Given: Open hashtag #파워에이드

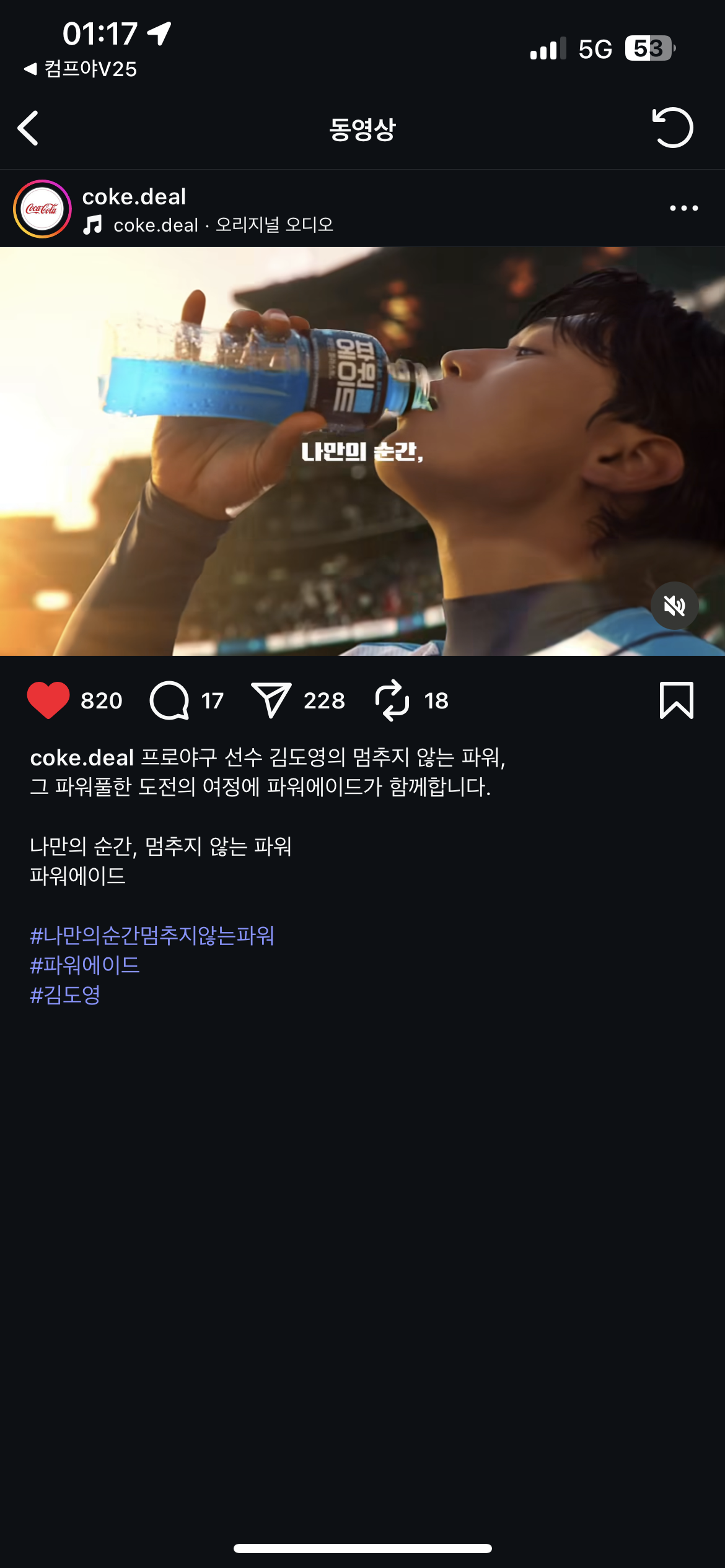Looking at the screenshot, I should pos(85,965).
